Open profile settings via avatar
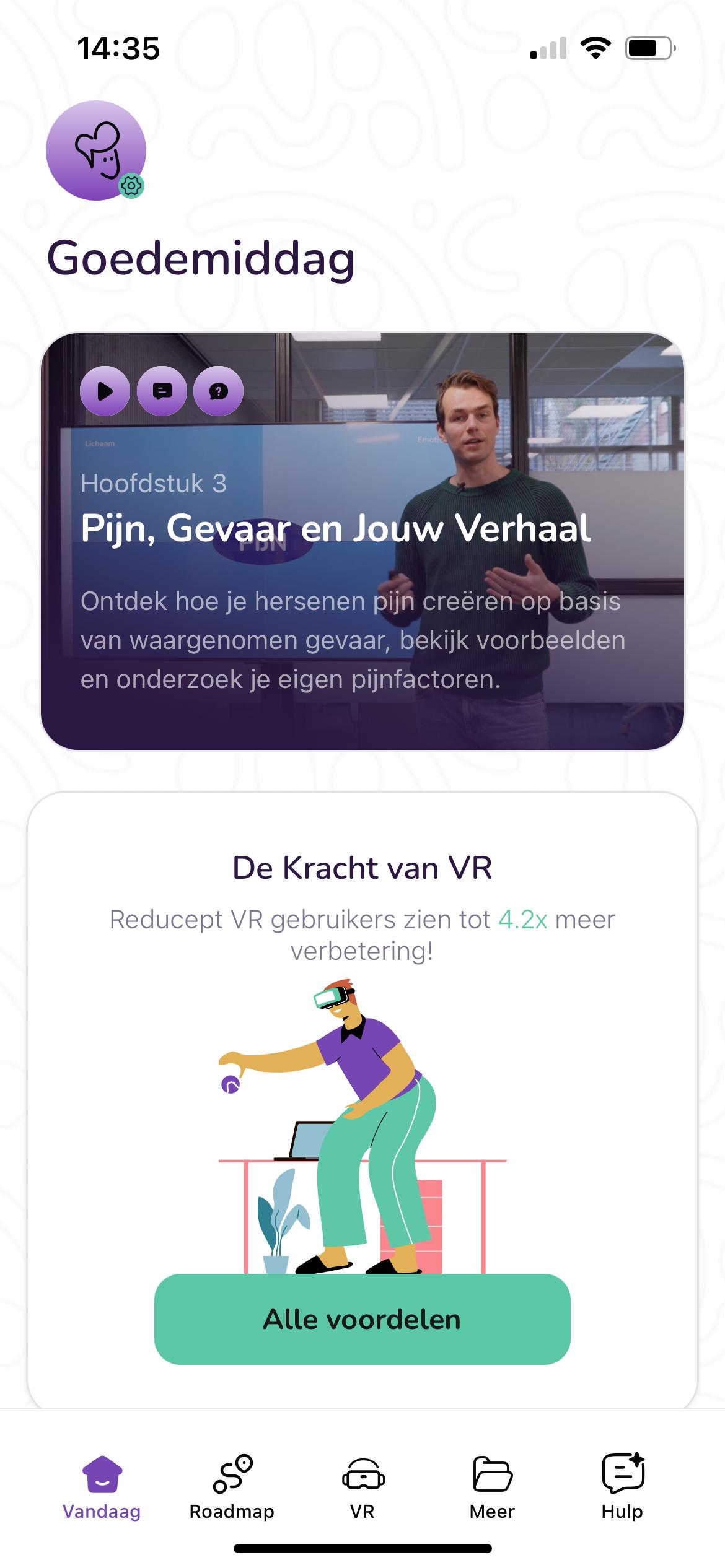Image resolution: width=725 pixels, height=1568 pixels. coord(96,150)
